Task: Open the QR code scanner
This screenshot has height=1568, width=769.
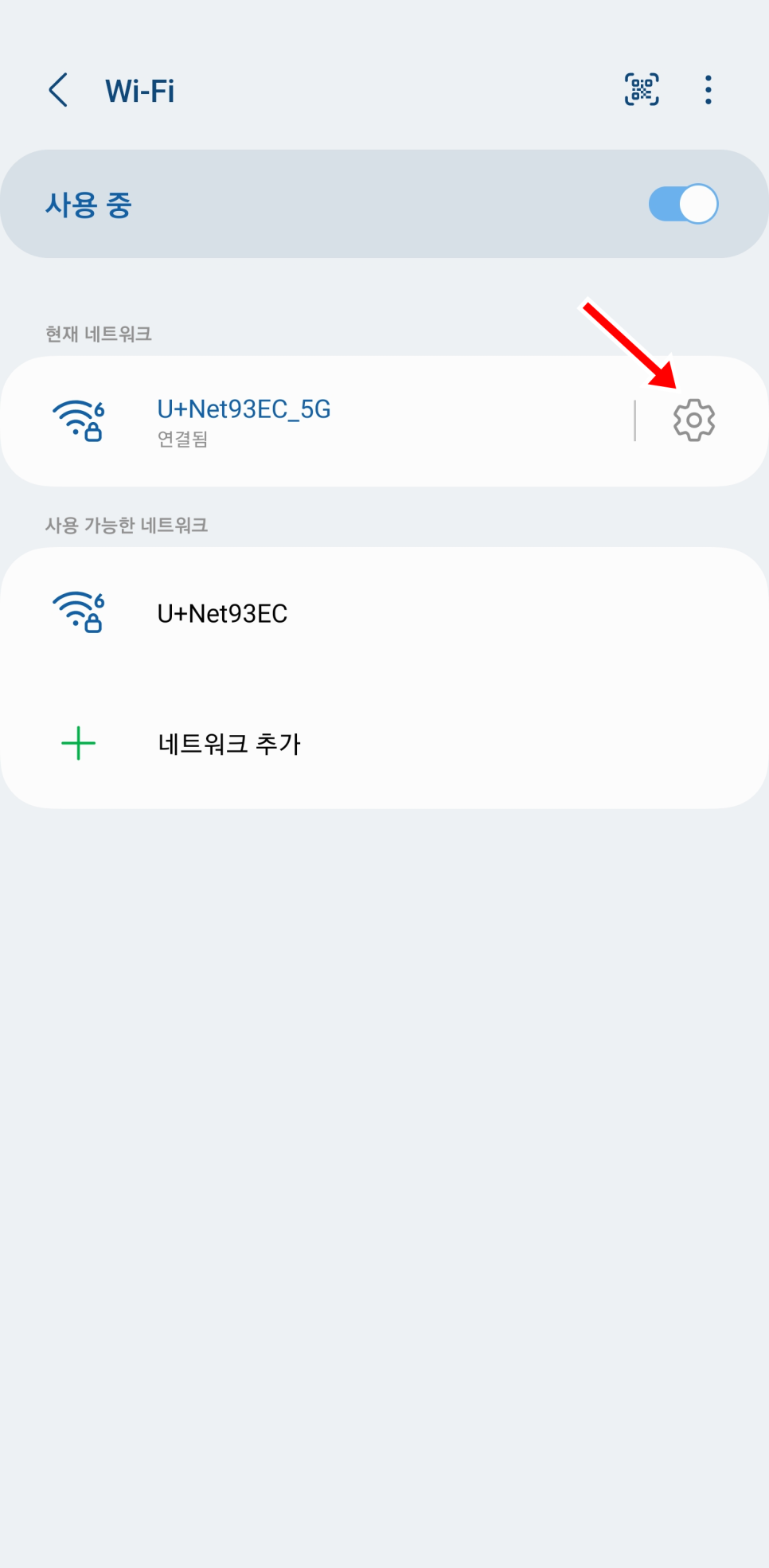Action: tap(642, 89)
